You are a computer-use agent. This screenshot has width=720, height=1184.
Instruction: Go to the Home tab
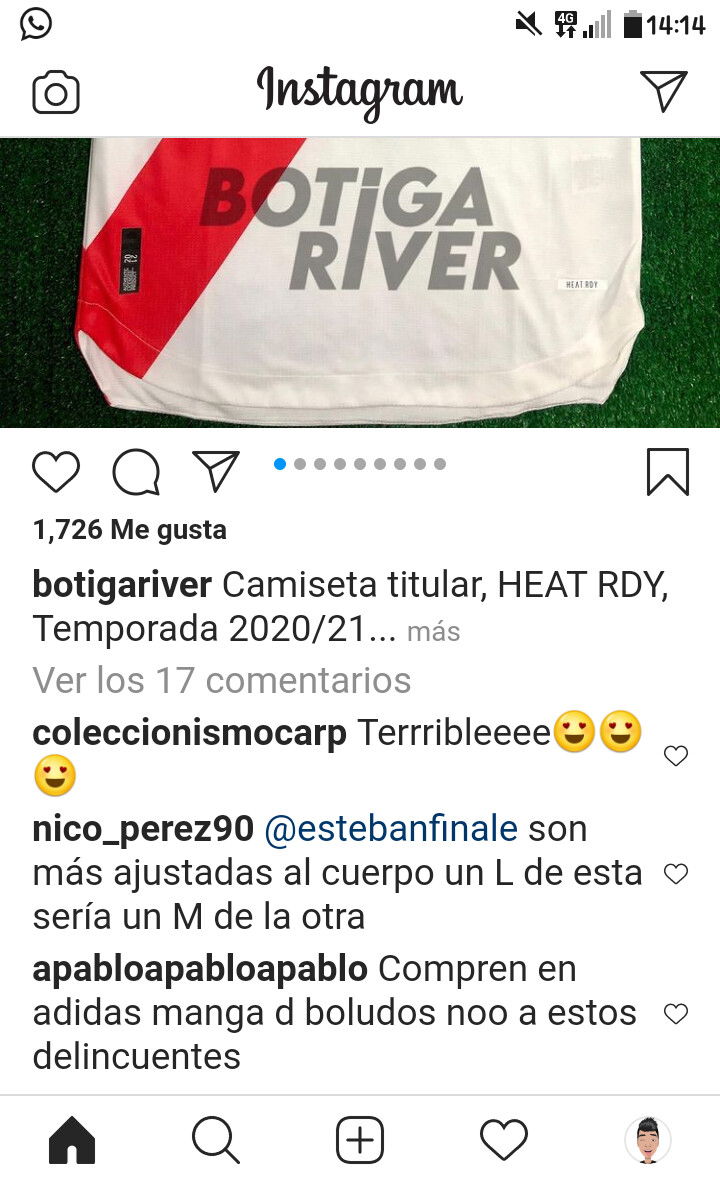(72, 1139)
